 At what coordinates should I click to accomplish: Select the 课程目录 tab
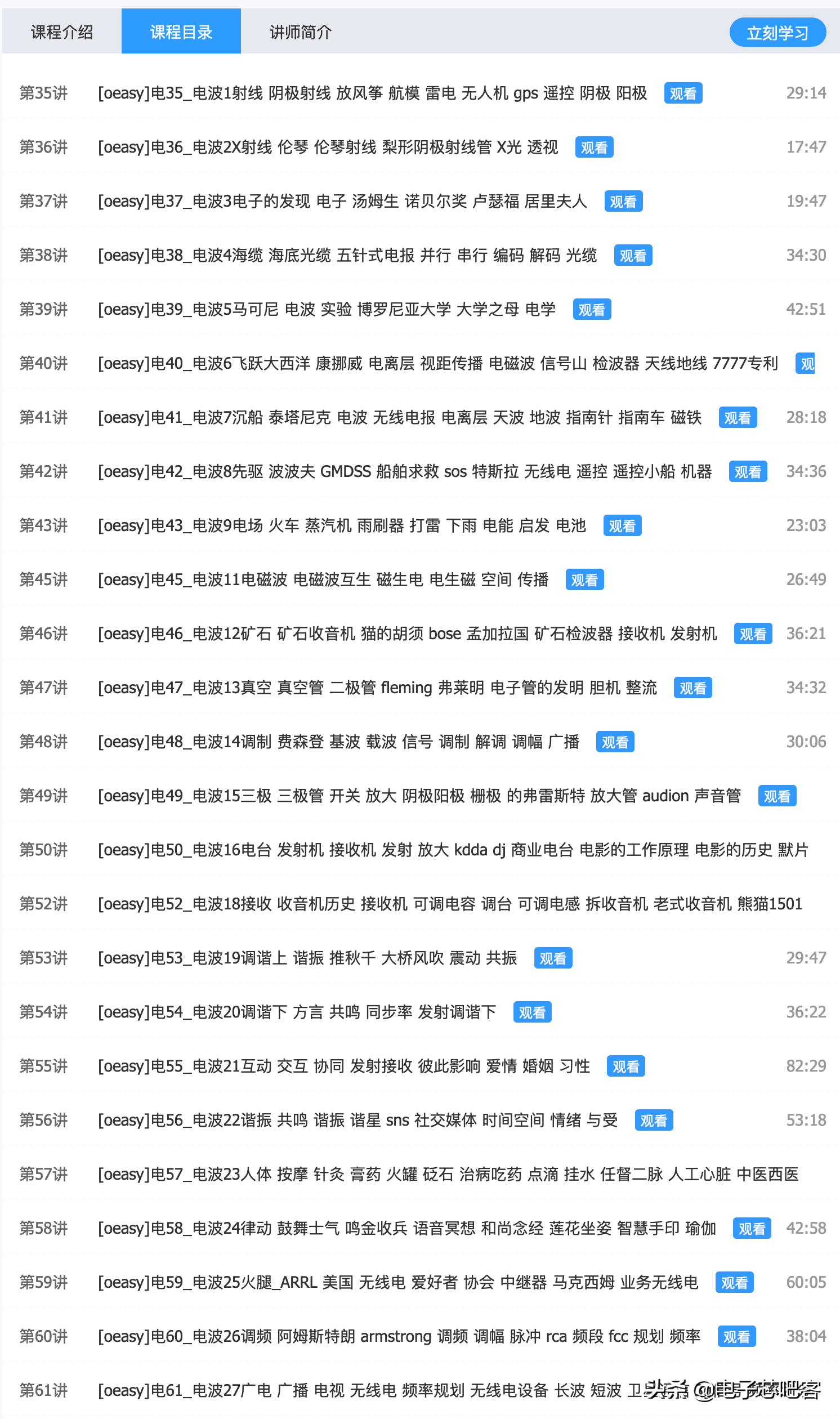click(181, 32)
